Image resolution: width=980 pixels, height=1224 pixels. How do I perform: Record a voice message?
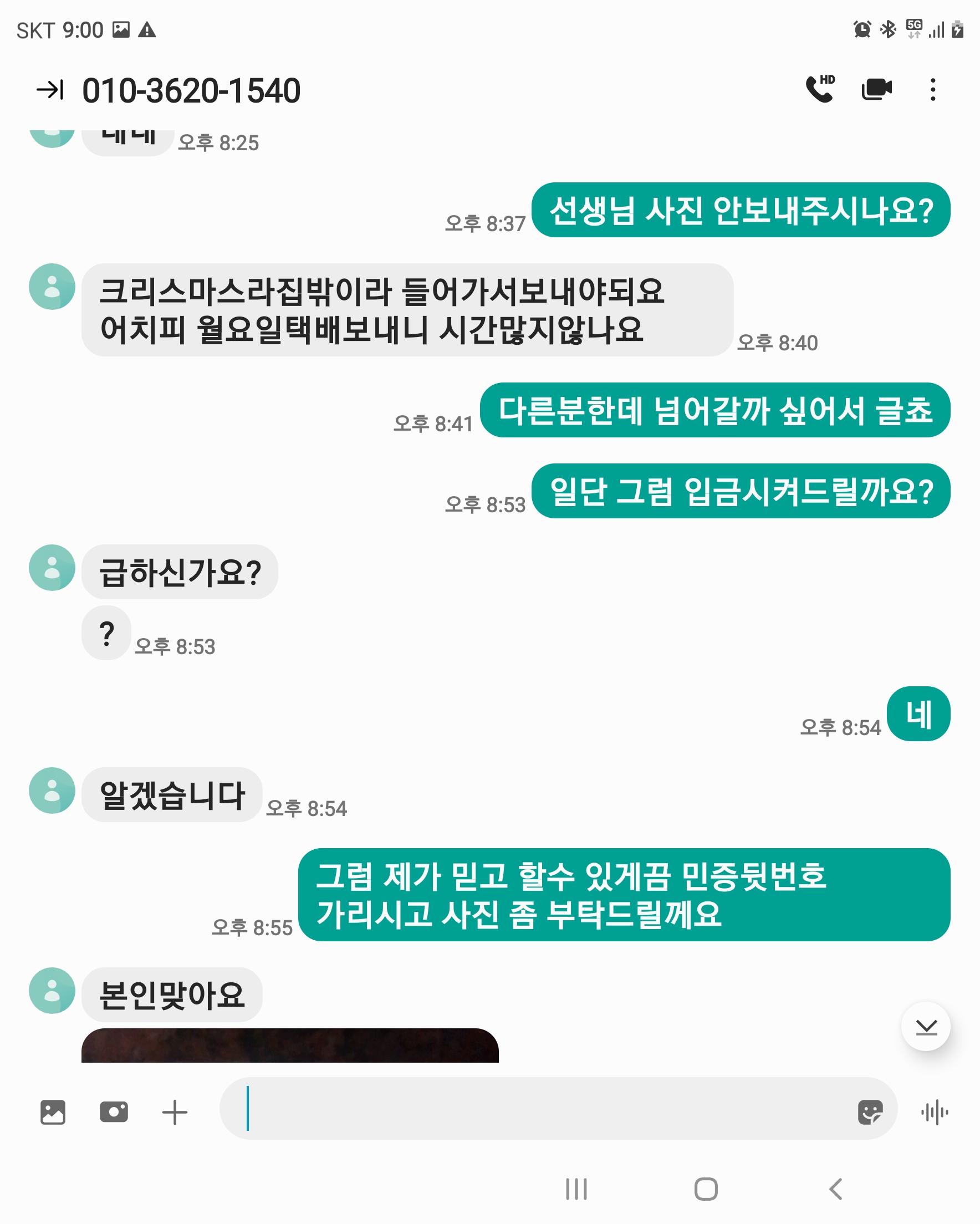934,1111
